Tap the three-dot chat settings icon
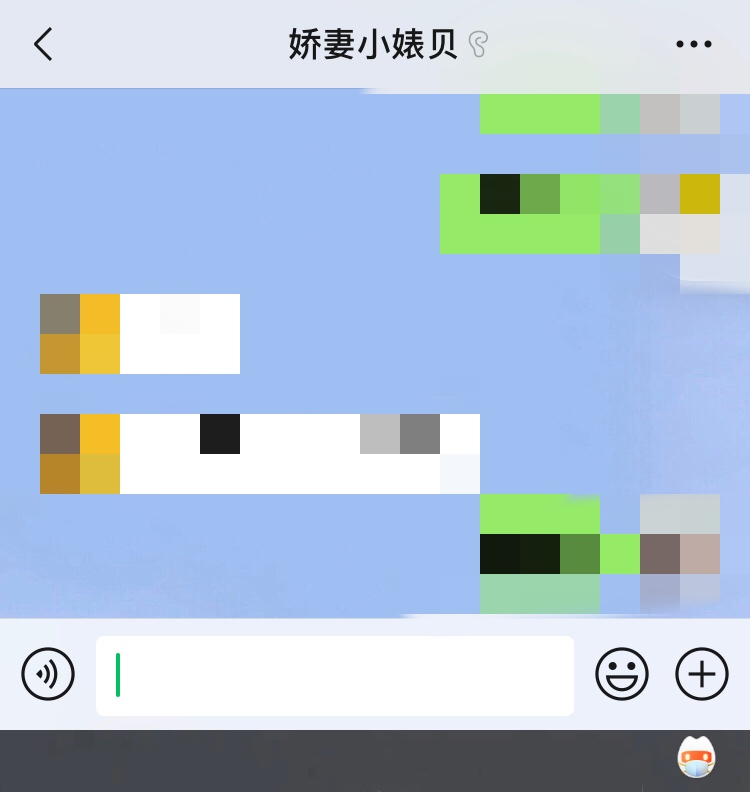The image size is (750, 792). coord(693,44)
